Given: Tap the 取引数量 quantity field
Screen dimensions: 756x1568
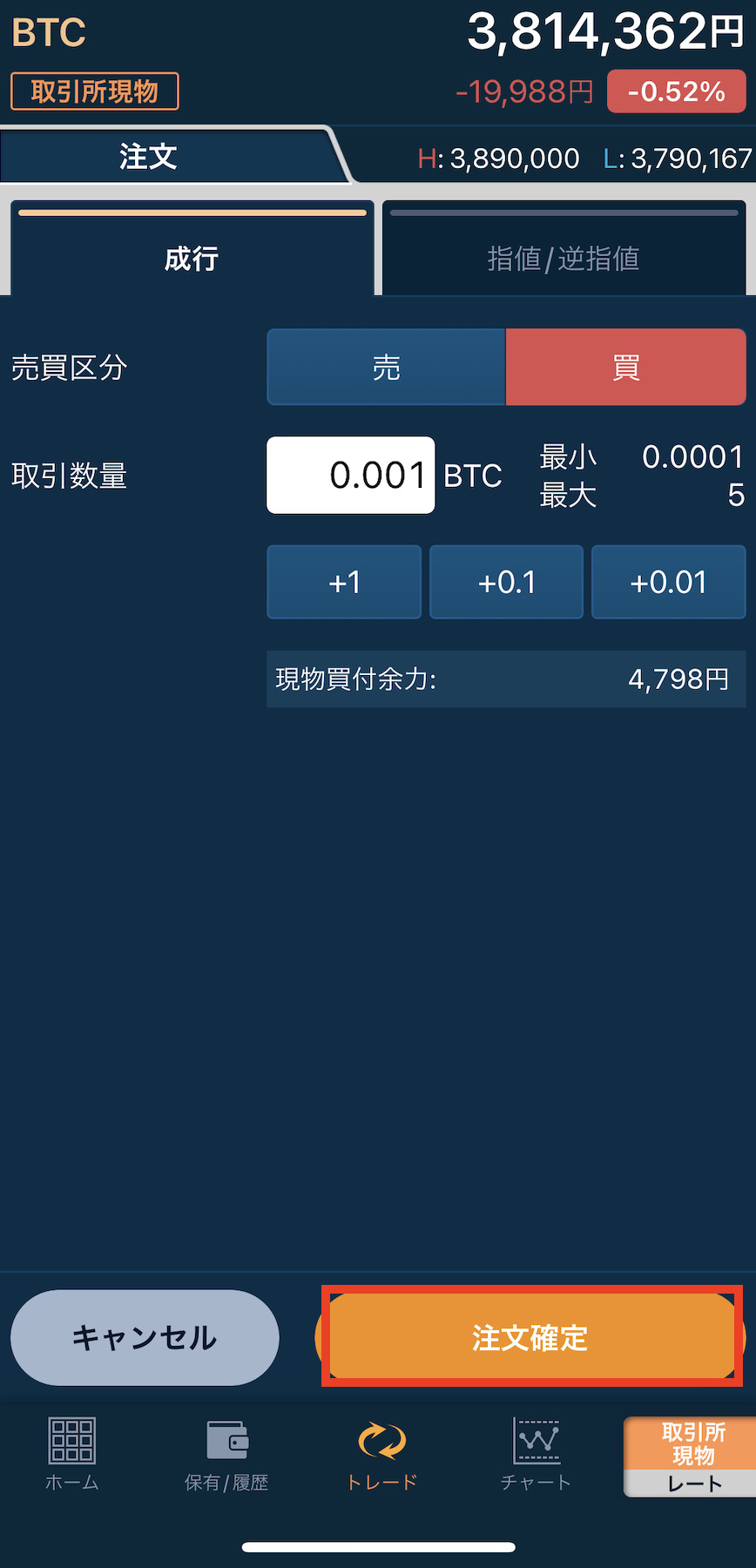Looking at the screenshot, I should click(x=350, y=475).
